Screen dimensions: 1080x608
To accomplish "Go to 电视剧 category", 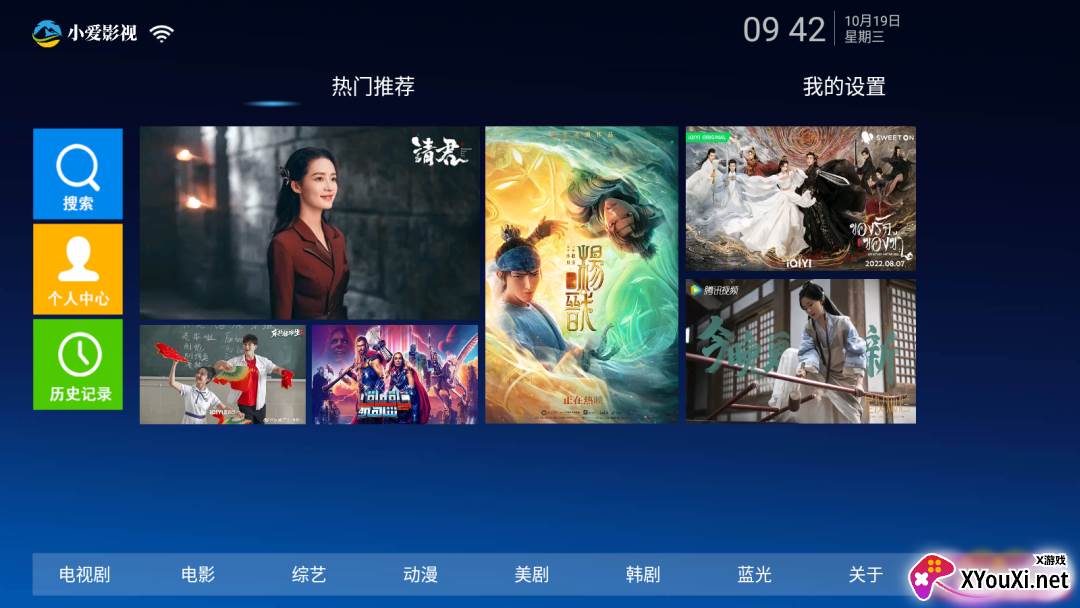I will (x=85, y=575).
